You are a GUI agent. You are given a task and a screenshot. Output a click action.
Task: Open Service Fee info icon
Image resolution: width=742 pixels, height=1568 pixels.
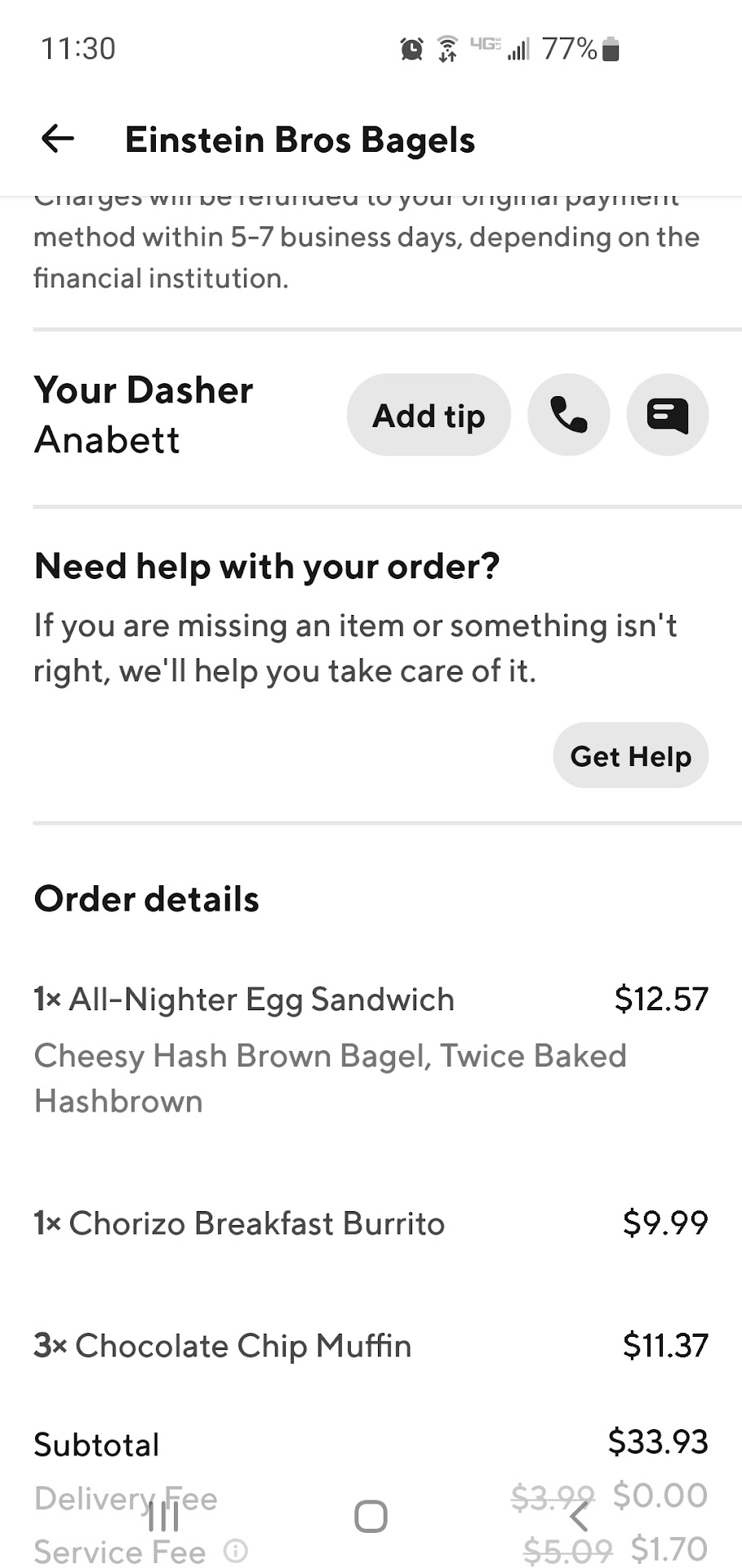click(x=236, y=1550)
